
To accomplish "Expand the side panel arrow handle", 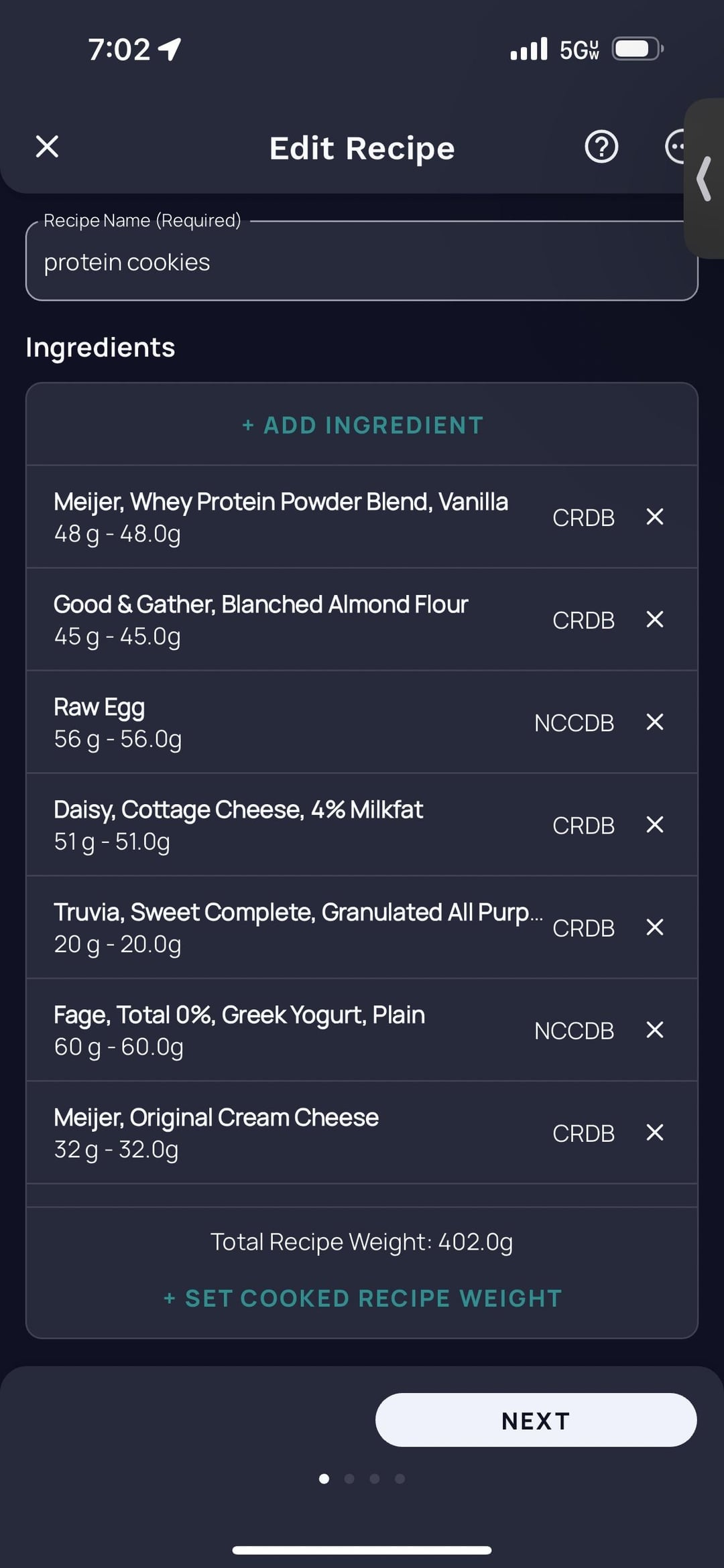I will click(x=704, y=178).
